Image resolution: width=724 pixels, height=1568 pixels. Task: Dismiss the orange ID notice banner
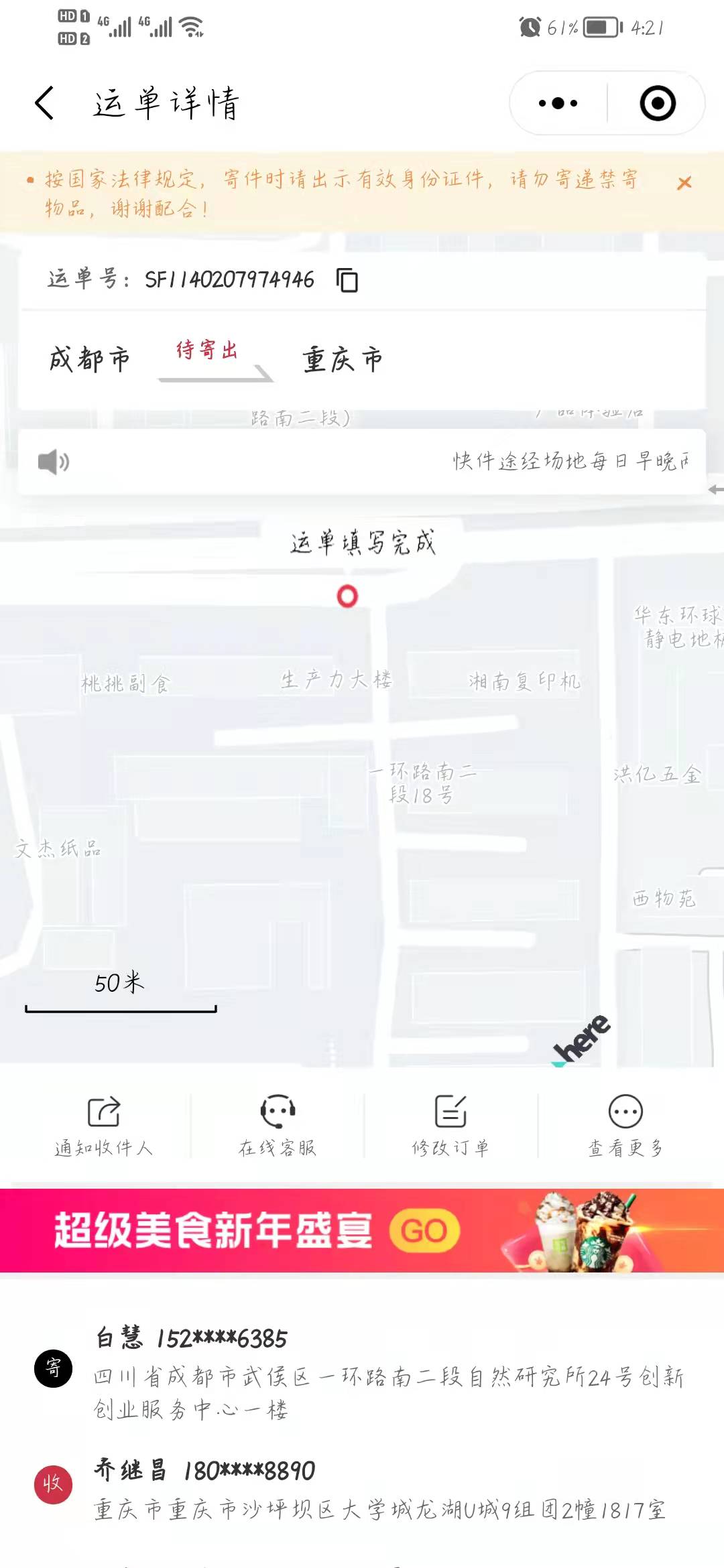(x=684, y=183)
